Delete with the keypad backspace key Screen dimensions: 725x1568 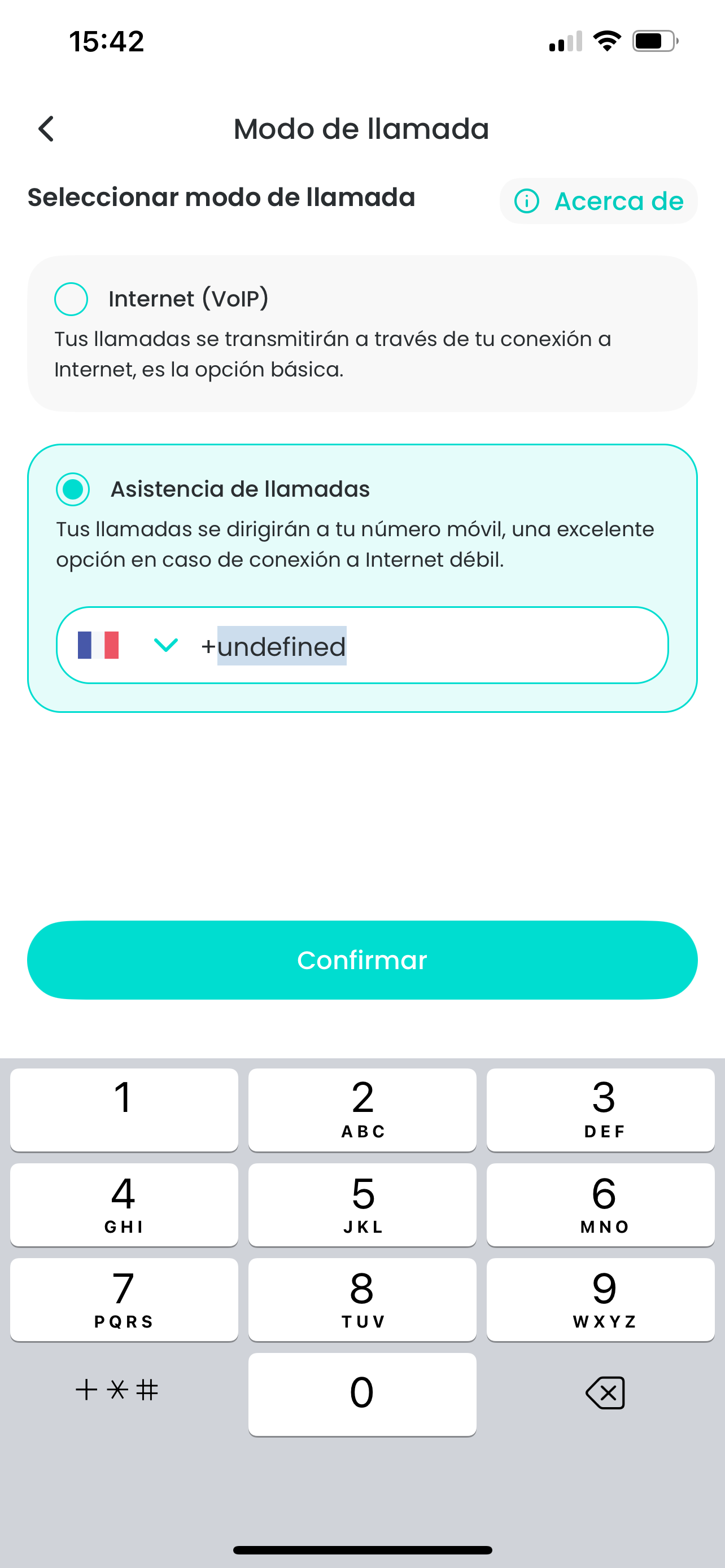[x=605, y=1392]
